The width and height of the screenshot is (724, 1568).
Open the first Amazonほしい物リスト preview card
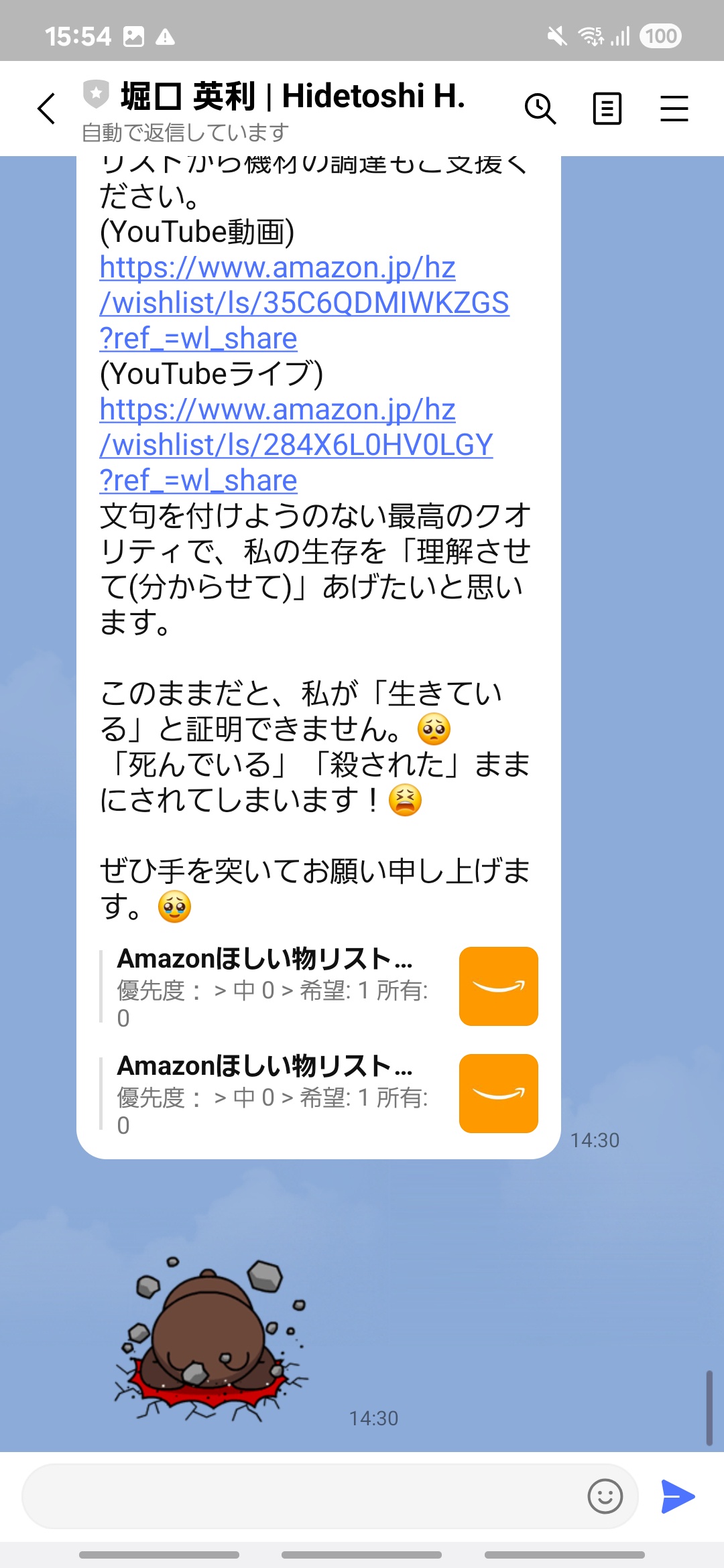tap(318, 986)
